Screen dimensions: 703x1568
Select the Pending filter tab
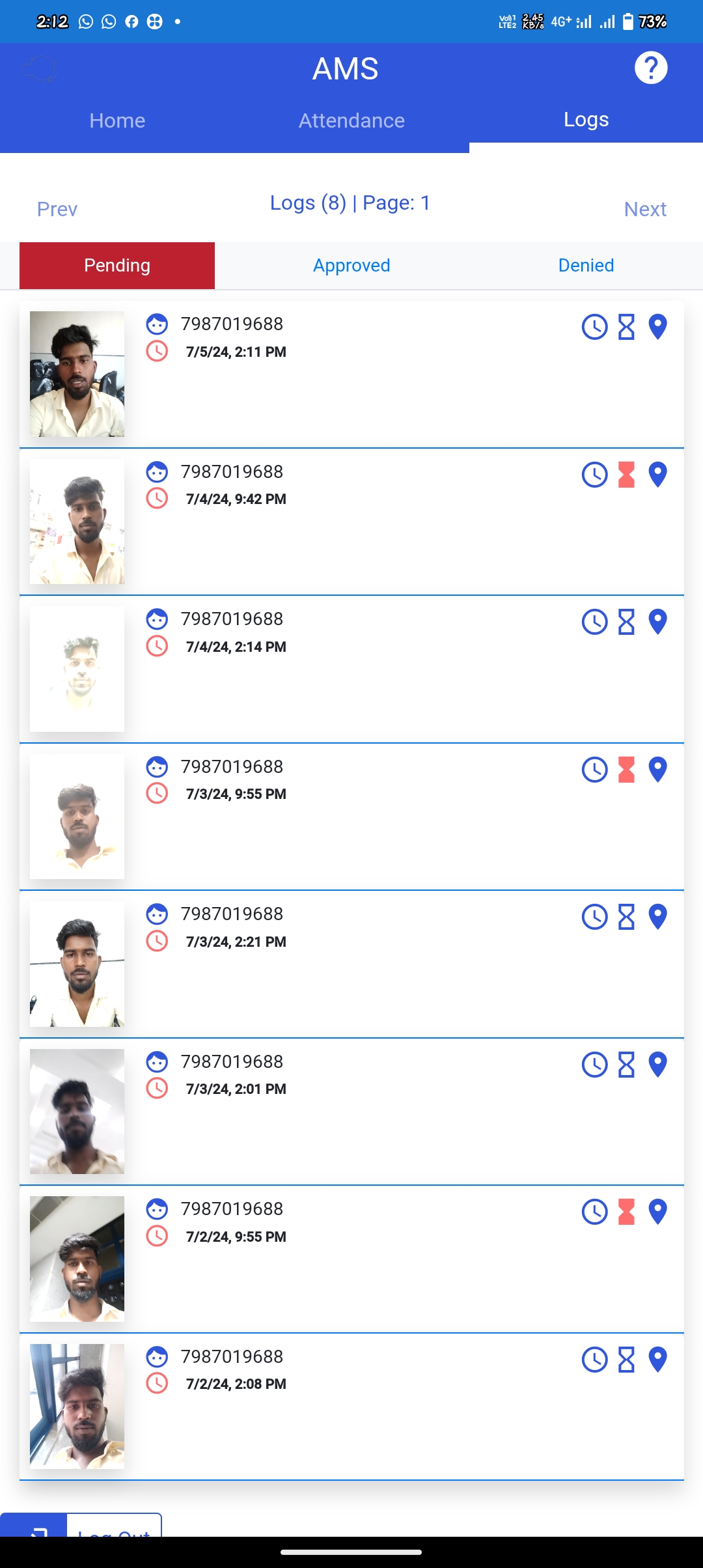117,266
